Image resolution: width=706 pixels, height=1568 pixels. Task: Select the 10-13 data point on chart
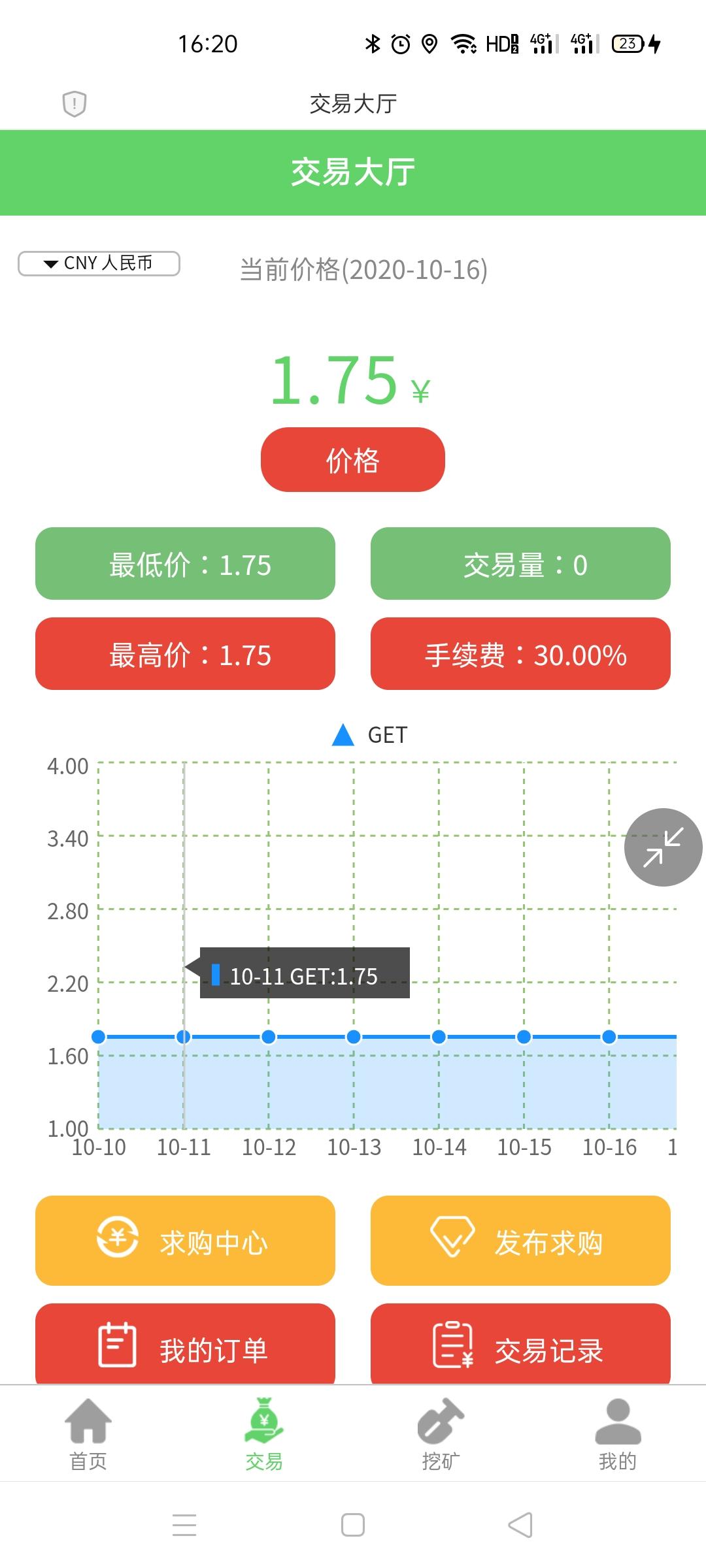pyautogui.click(x=354, y=1037)
